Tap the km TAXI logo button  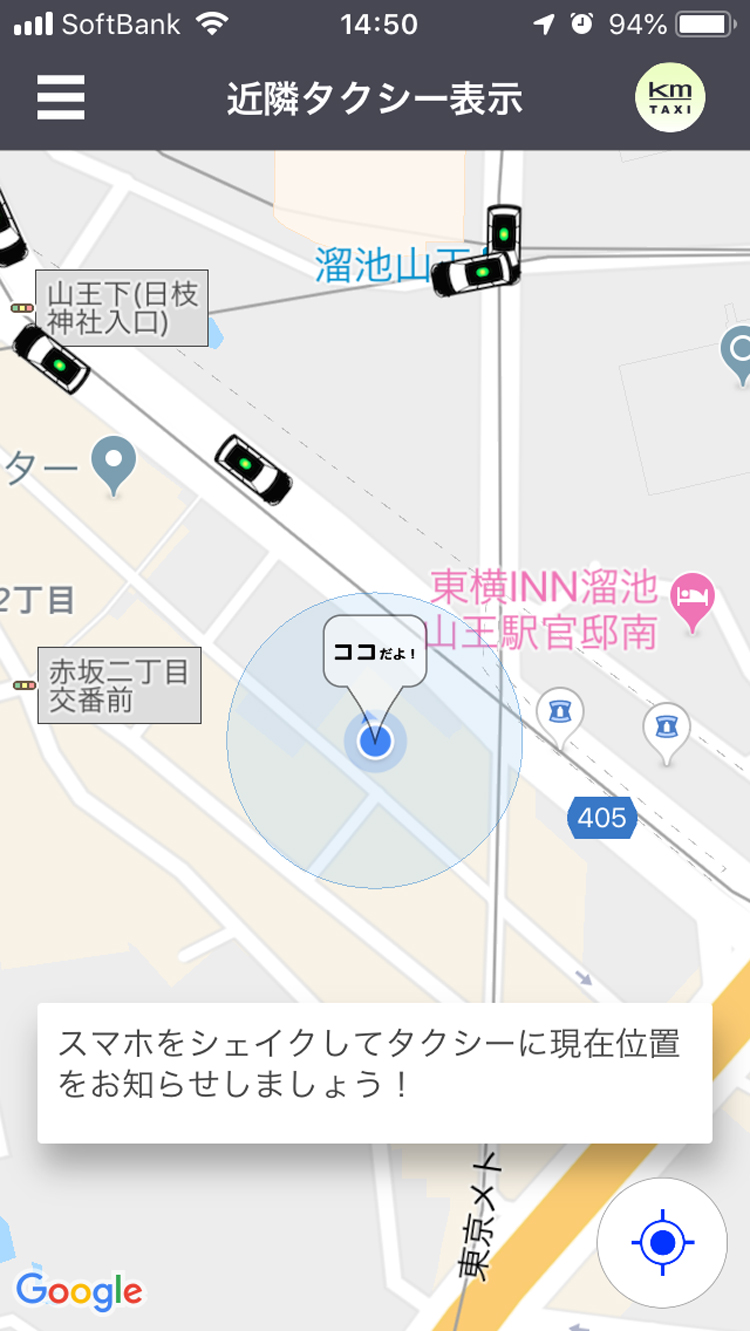[x=670, y=98]
